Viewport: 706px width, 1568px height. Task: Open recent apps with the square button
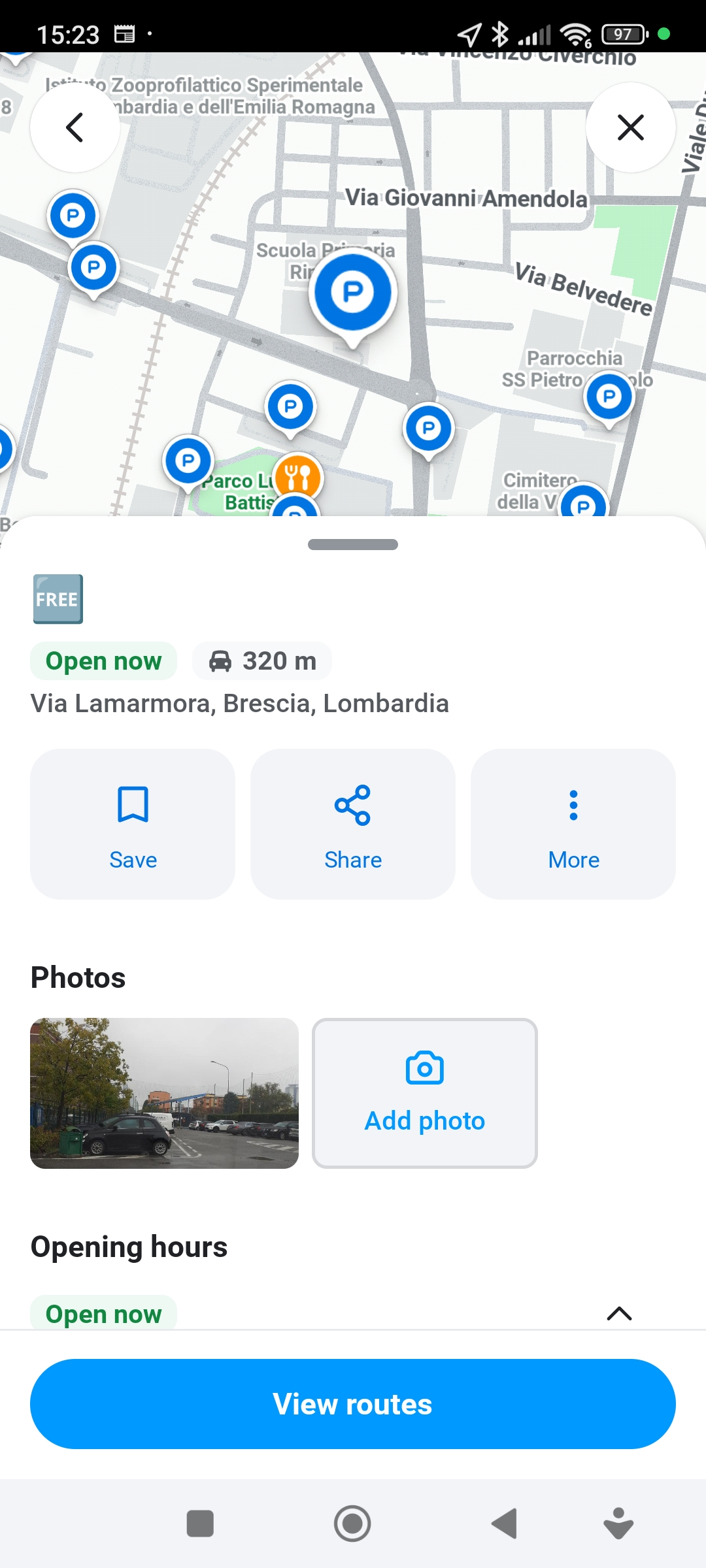200,1524
